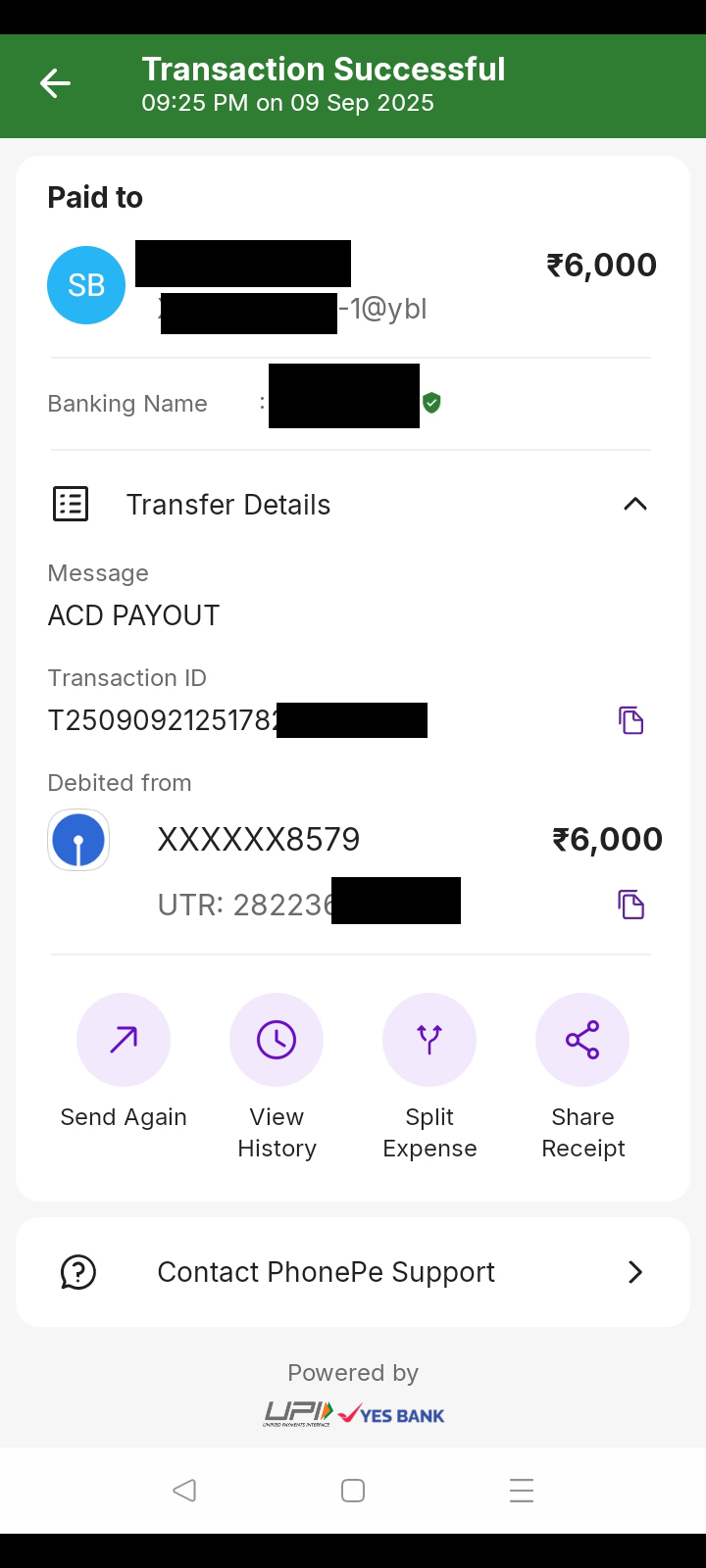Open recent apps from navigation bar

pos(522,1491)
